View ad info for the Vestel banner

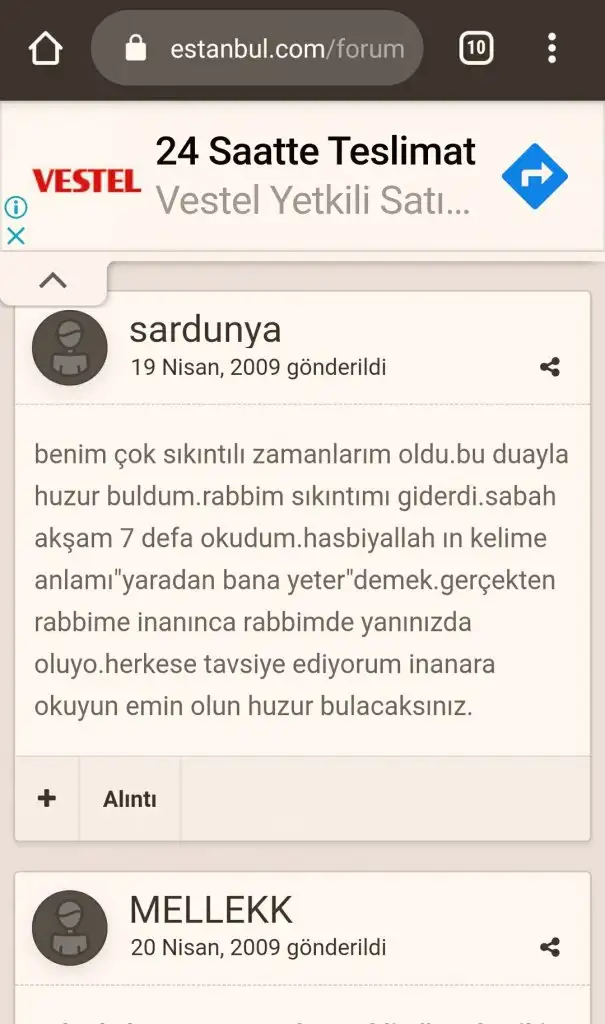point(15,207)
